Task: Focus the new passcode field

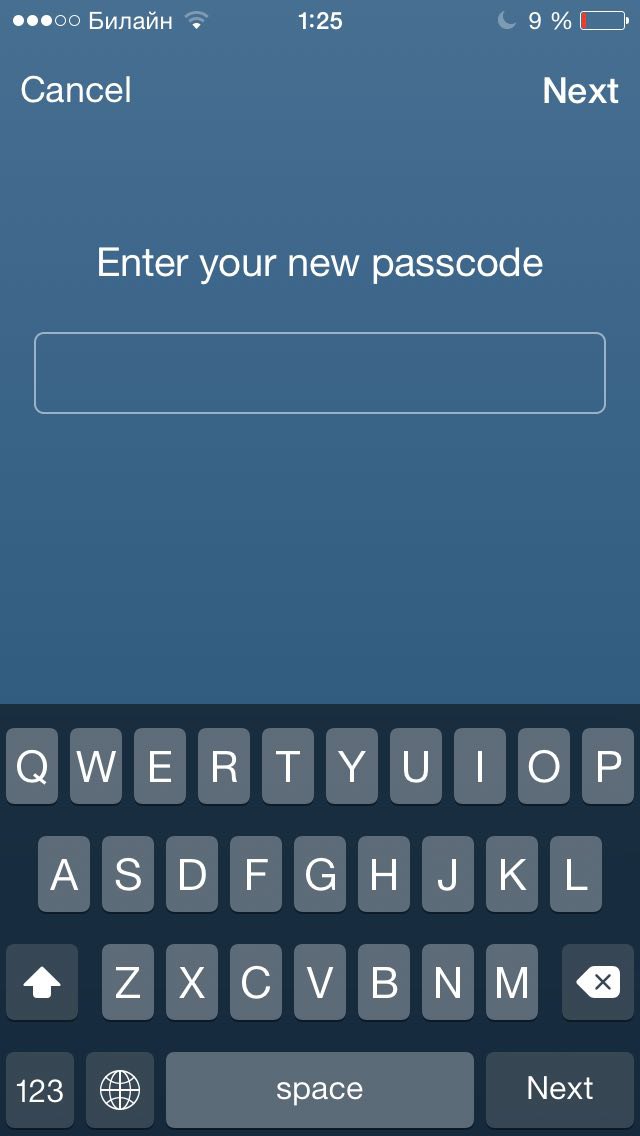Action: (320, 373)
